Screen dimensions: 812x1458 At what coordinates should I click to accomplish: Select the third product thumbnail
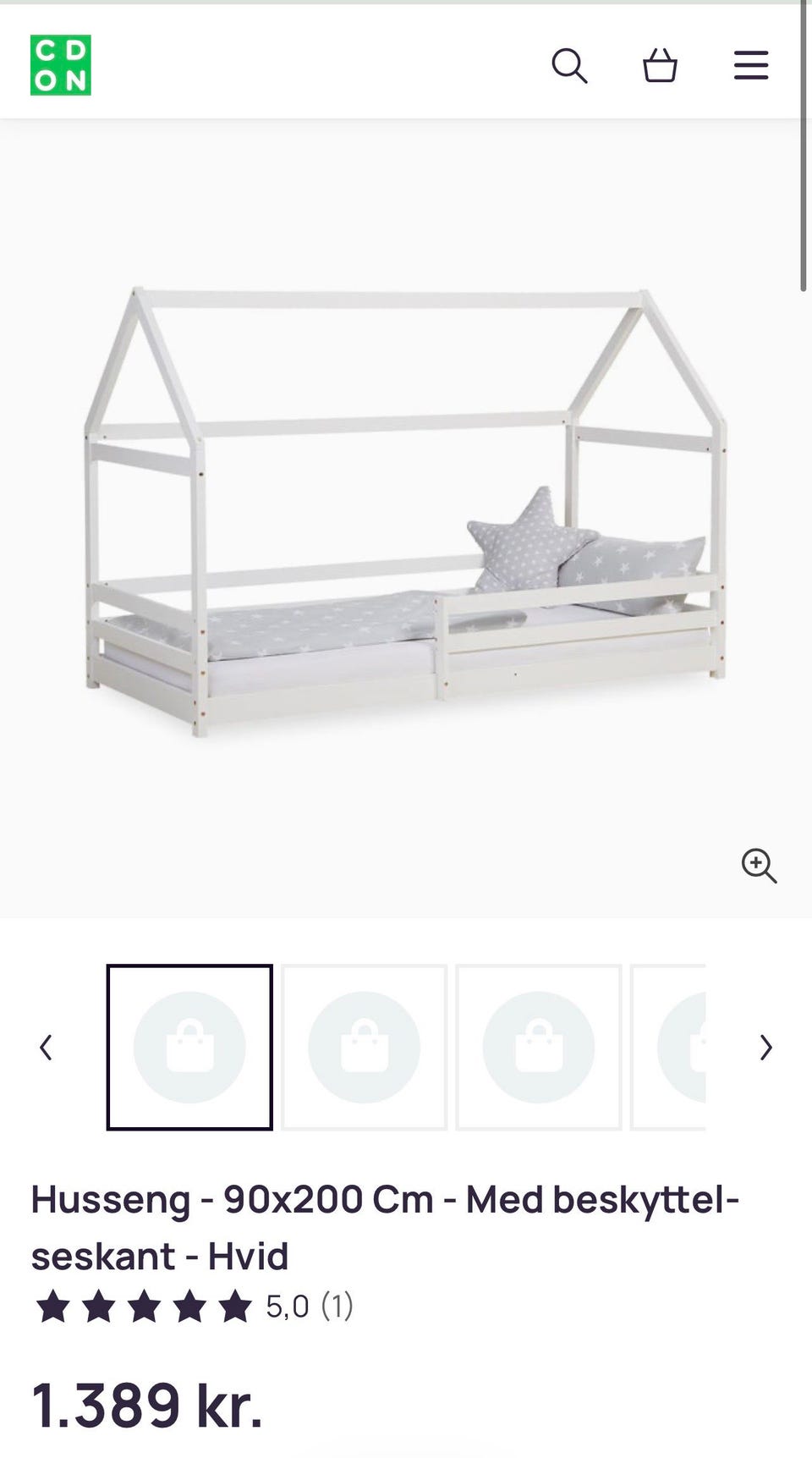[539, 1048]
